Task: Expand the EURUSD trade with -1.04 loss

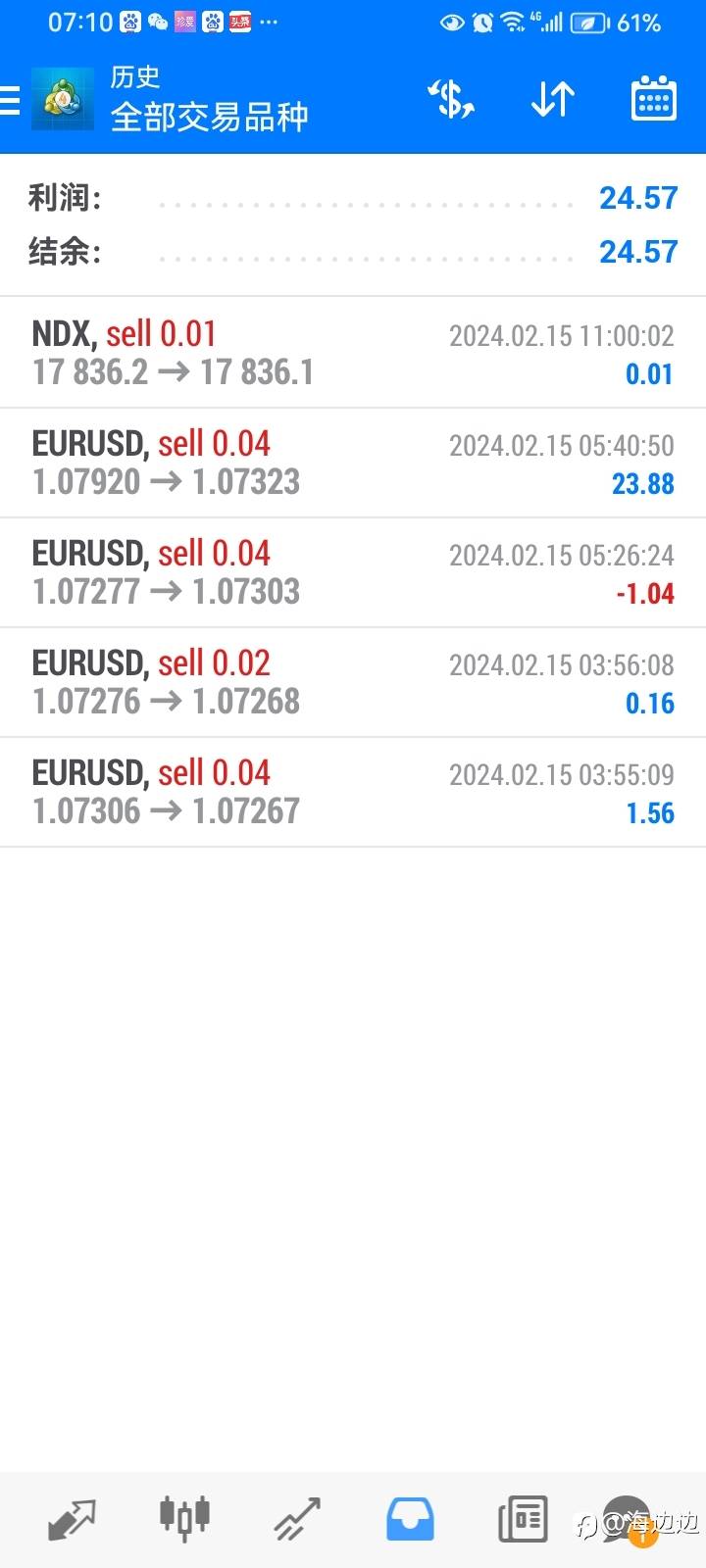Action: tap(353, 572)
